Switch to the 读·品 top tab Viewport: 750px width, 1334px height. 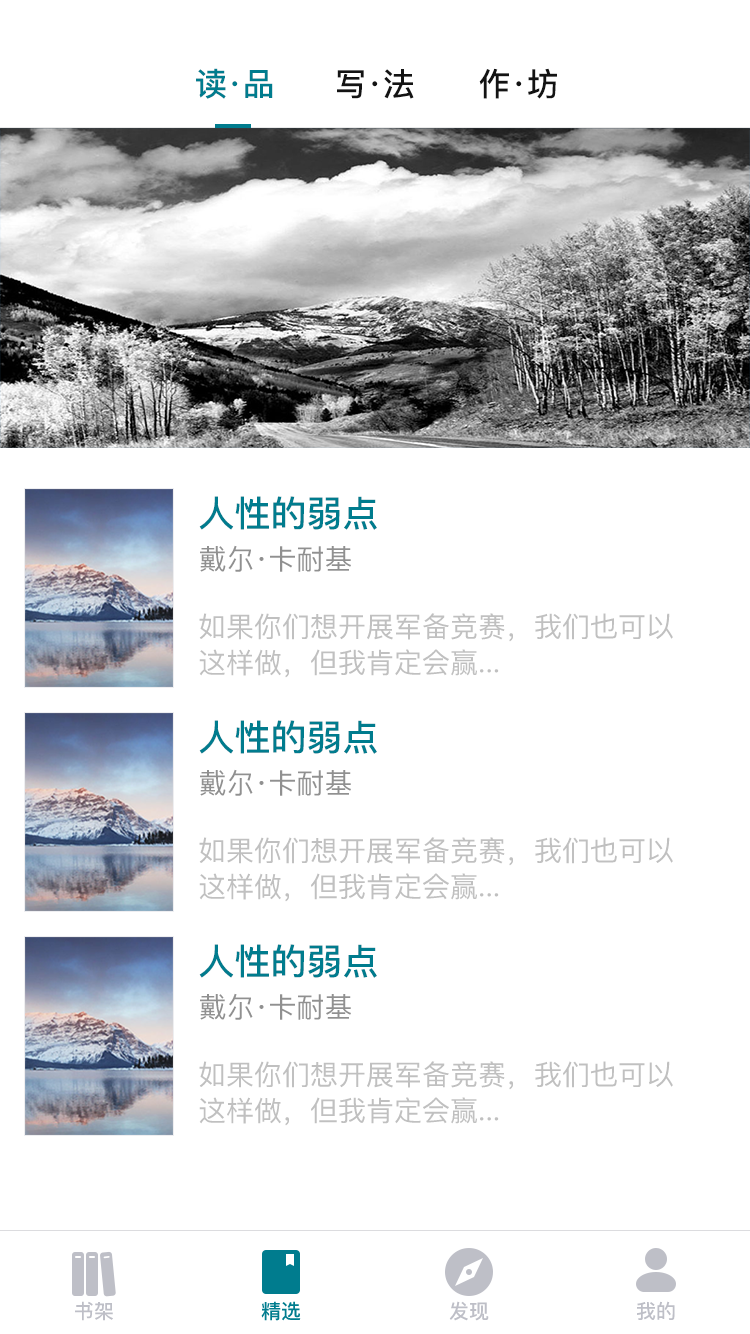[x=234, y=86]
